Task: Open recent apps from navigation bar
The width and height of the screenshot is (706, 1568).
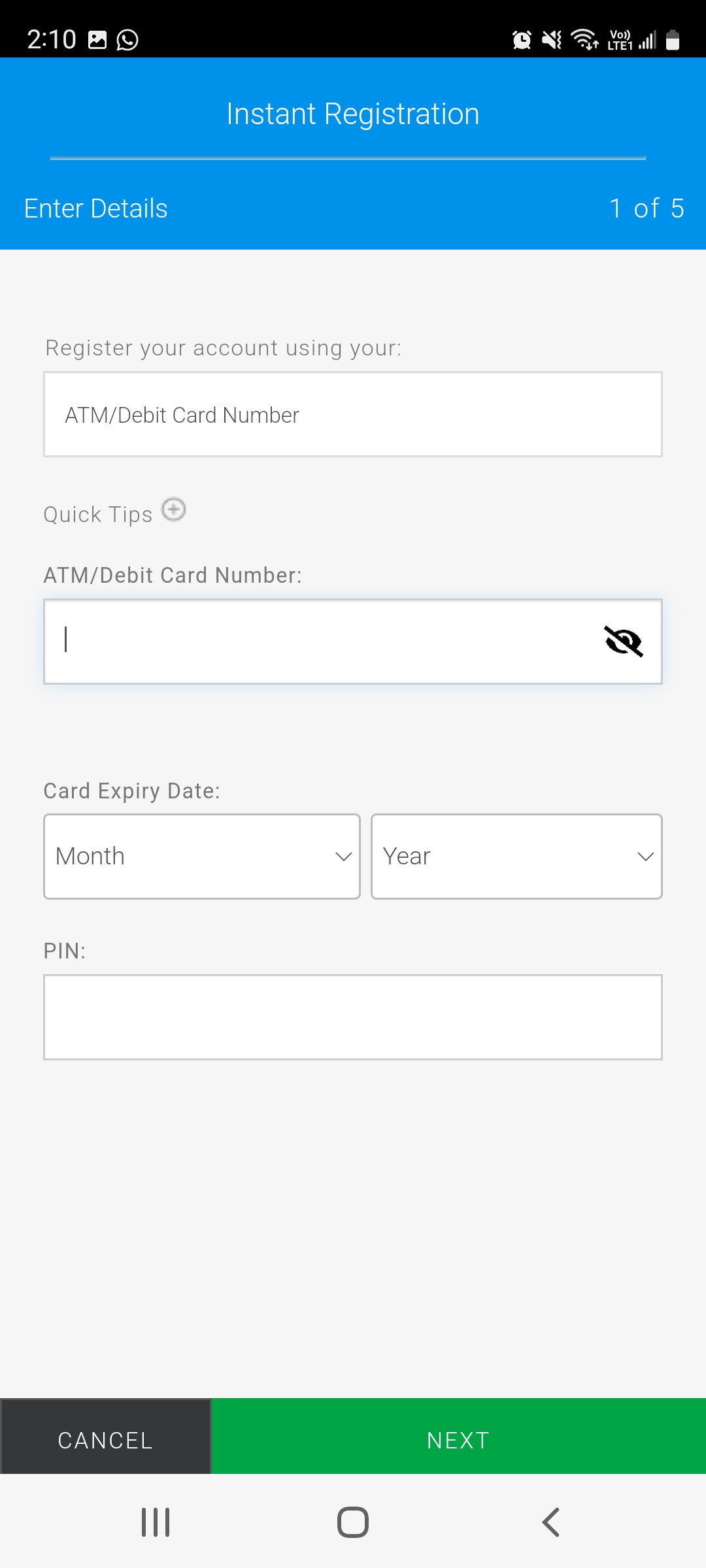Action: pos(156,1522)
